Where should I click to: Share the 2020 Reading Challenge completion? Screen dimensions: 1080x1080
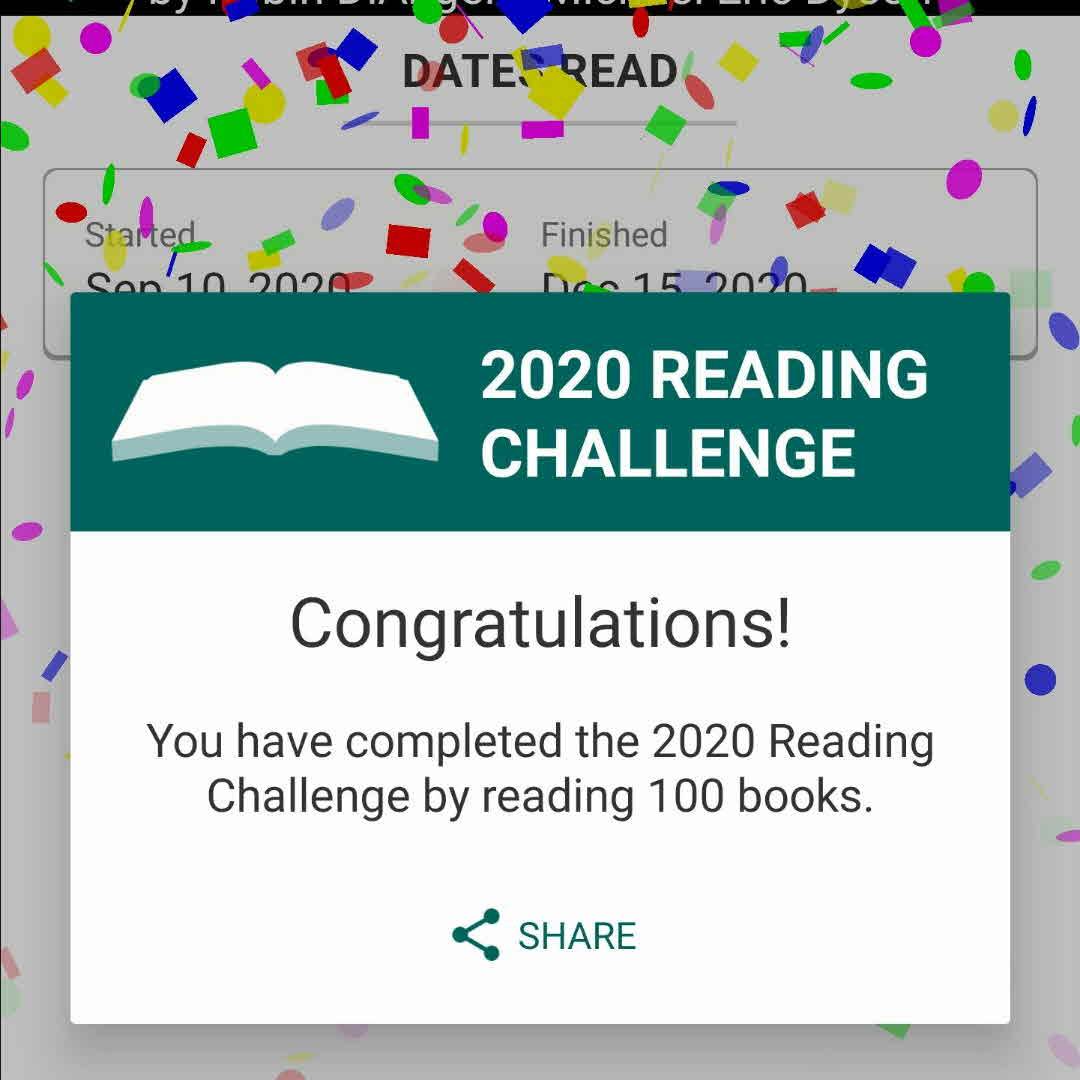(x=545, y=936)
